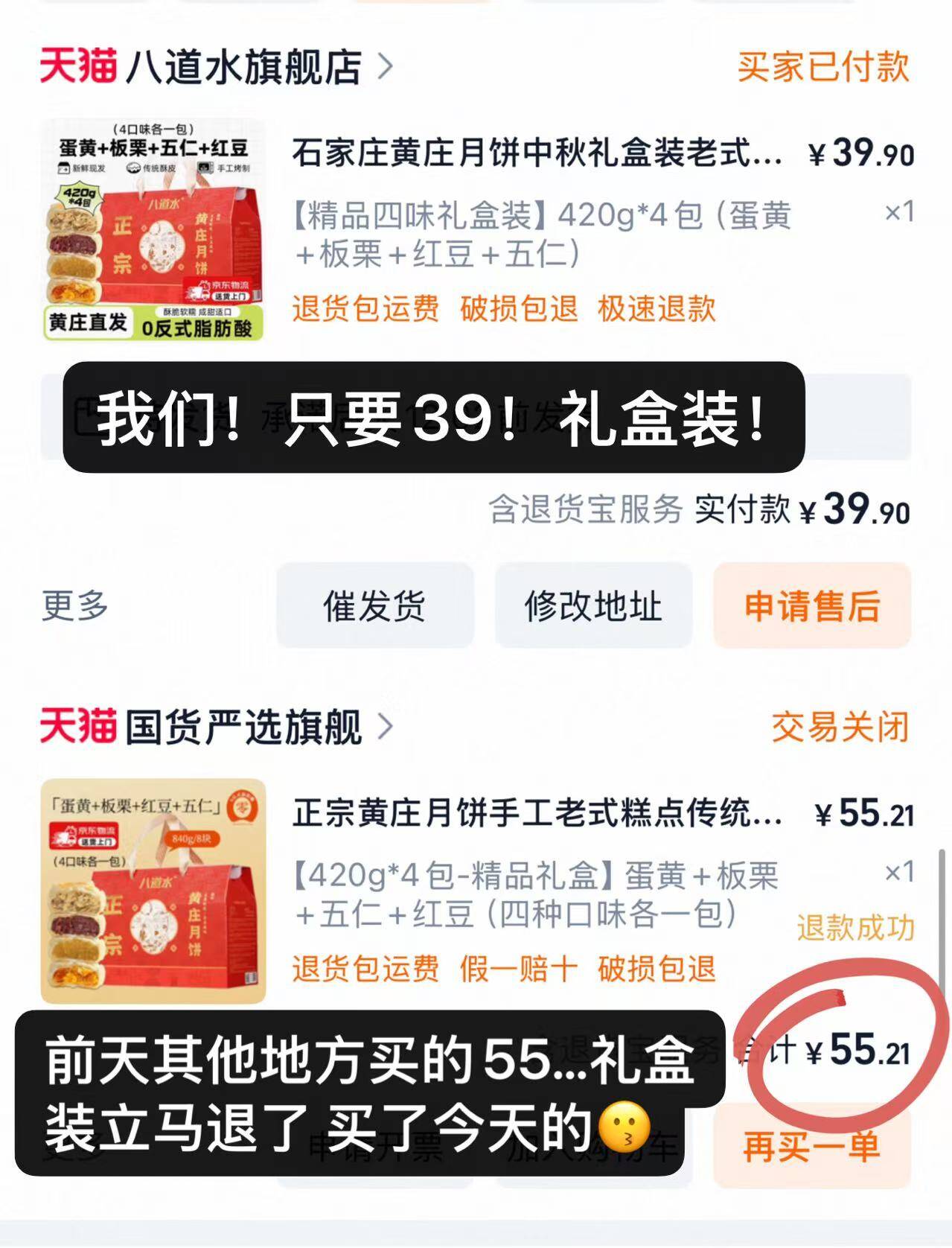Select 修改地址 to change the address
Image resolution: width=952 pixels, height=1248 pixels.
pos(593,605)
